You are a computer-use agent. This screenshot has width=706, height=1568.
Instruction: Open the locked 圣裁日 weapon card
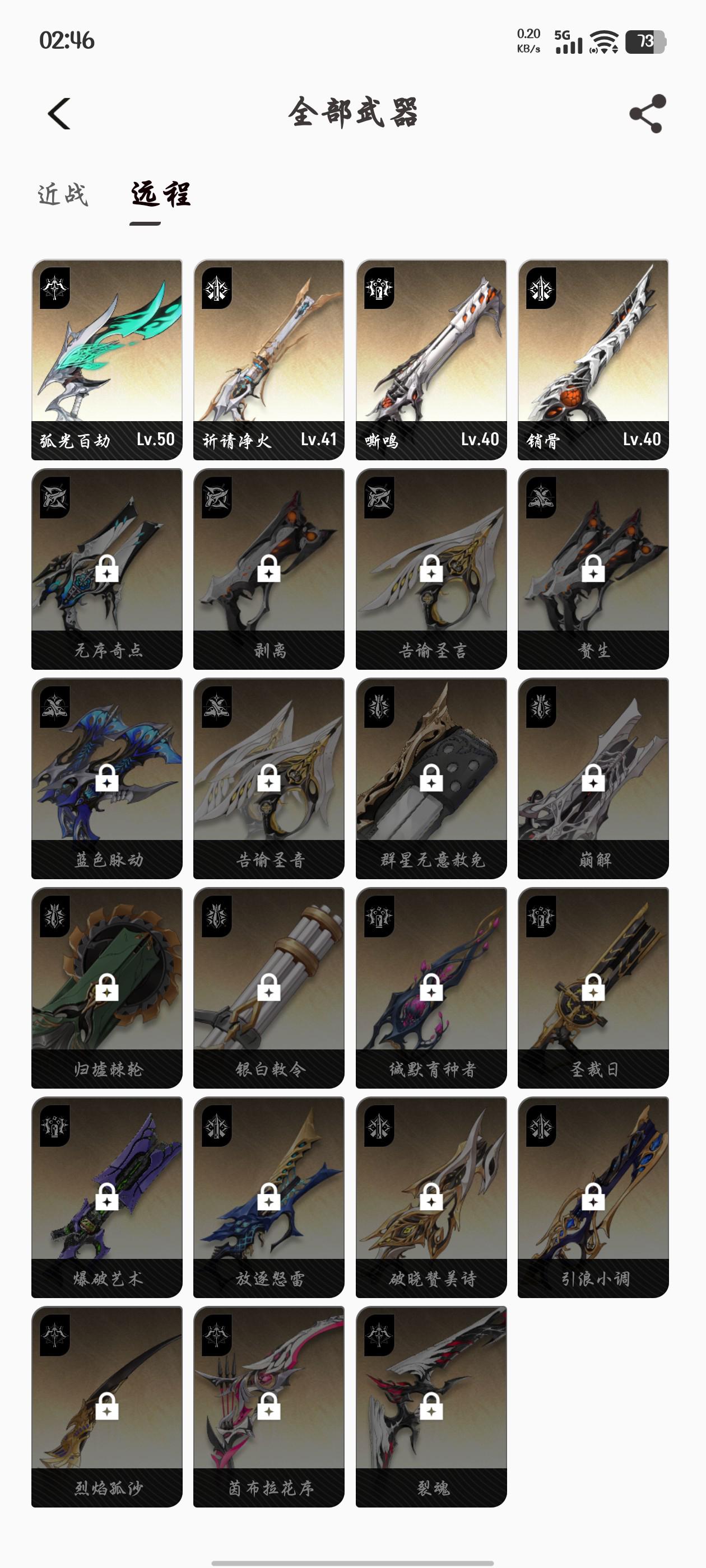593,987
